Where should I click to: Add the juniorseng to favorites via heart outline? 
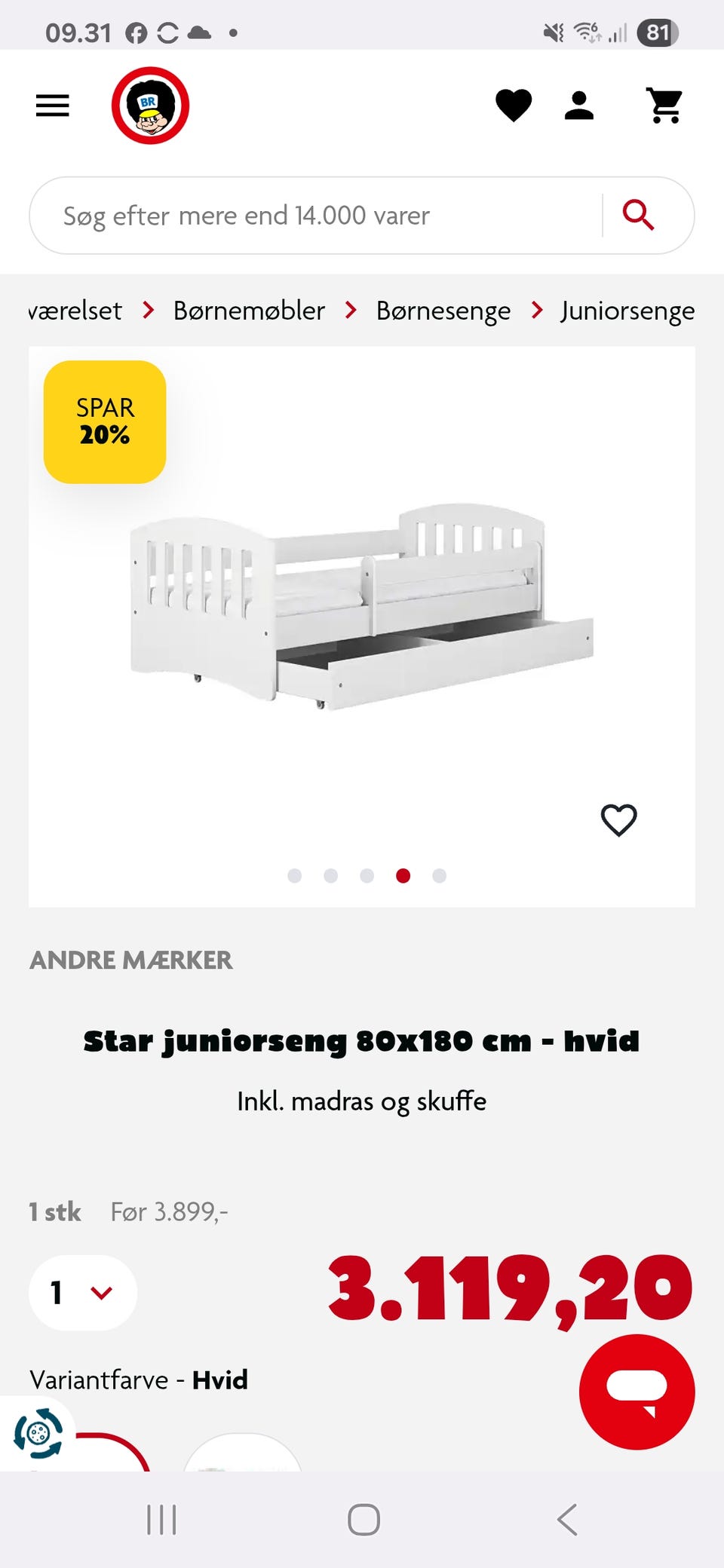[x=618, y=819]
